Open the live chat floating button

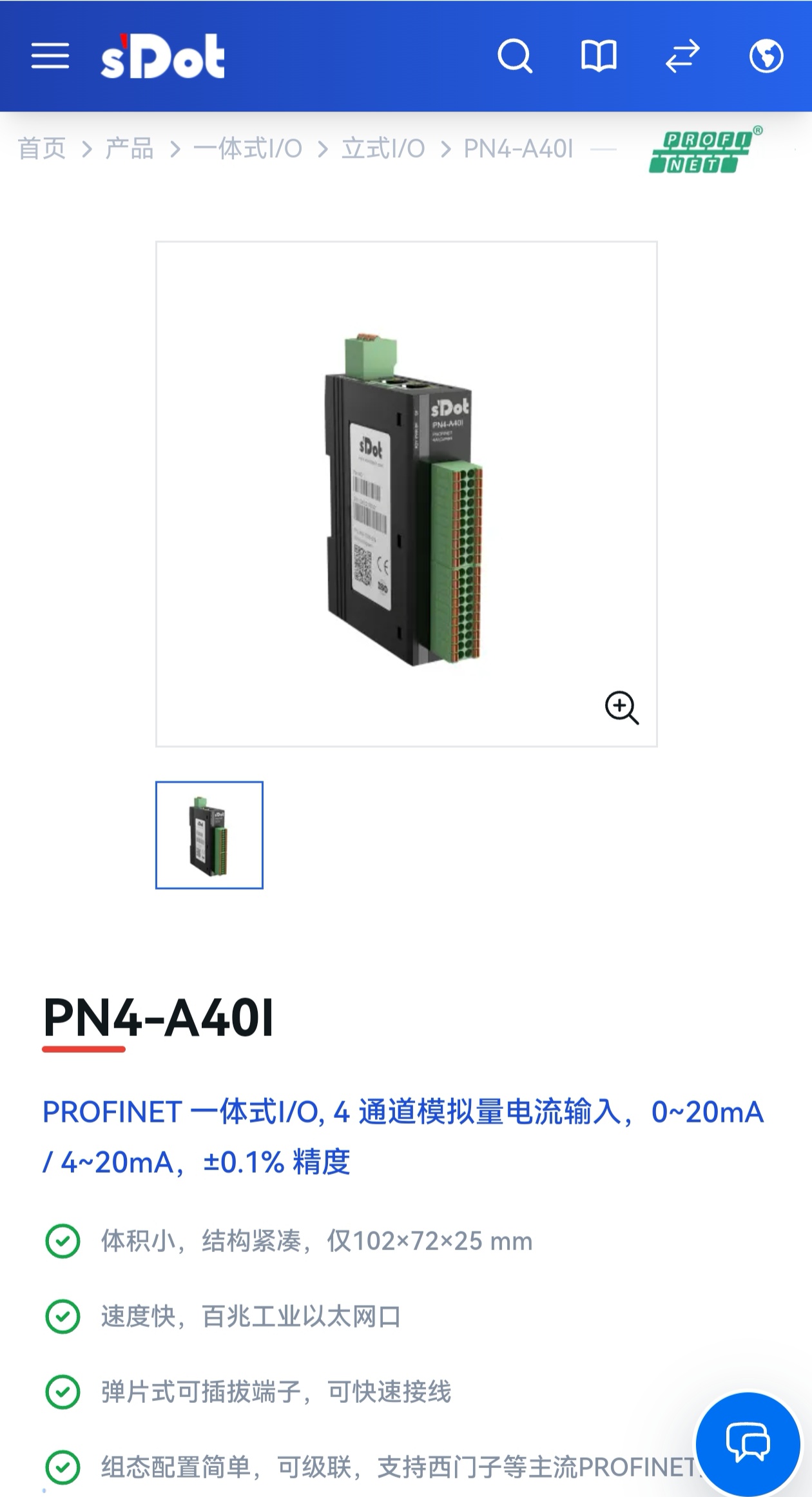click(x=748, y=1443)
